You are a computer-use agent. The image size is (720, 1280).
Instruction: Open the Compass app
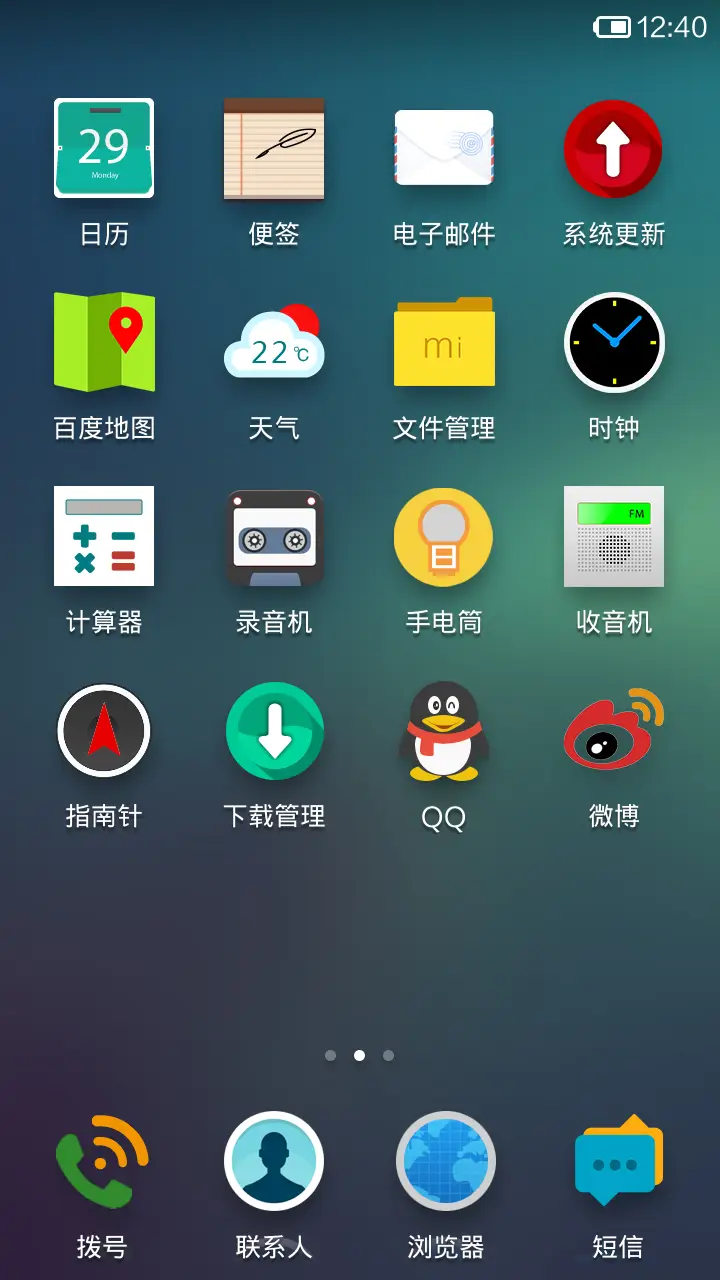click(104, 730)
